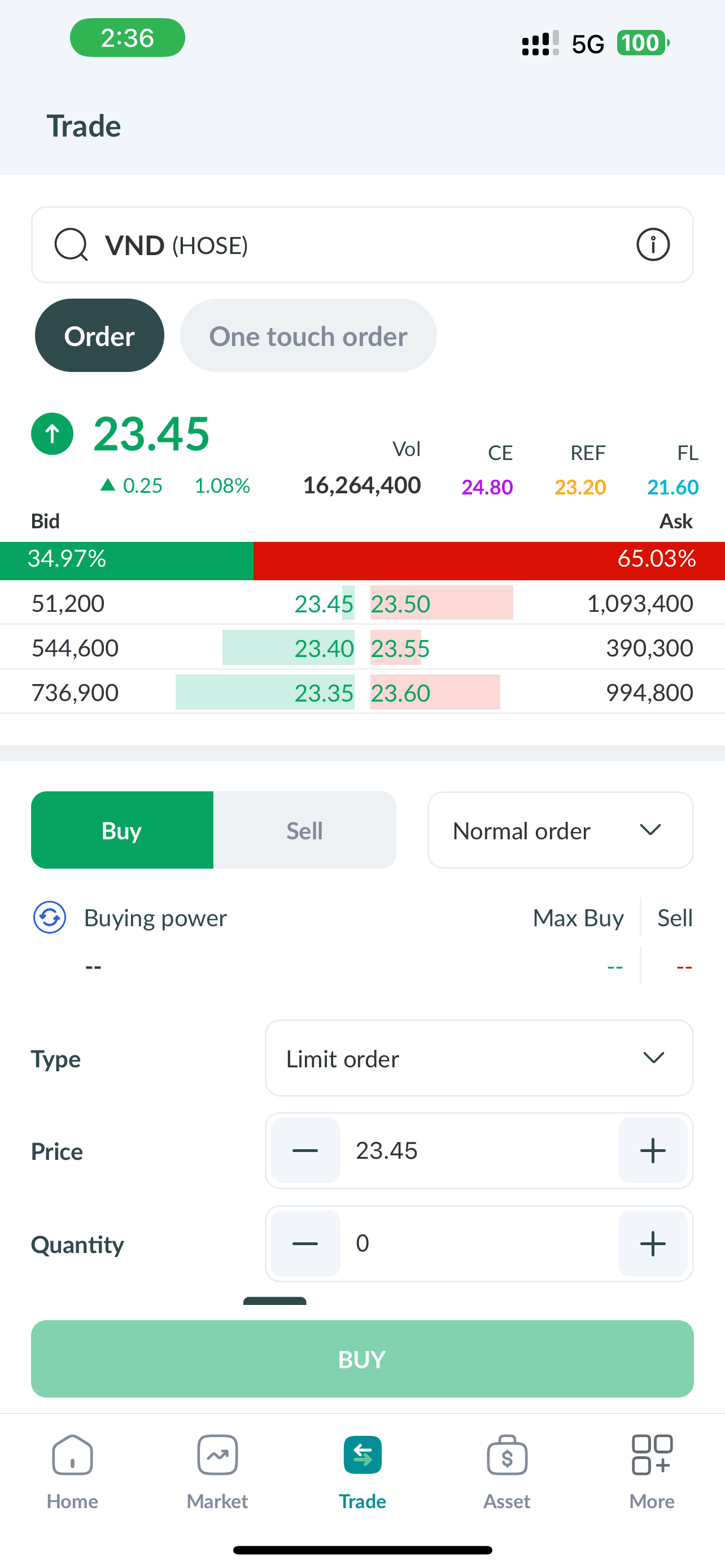Screen dimensions: 725x1568
Task: Open stock details via the info icon
Action: point(653,245)
